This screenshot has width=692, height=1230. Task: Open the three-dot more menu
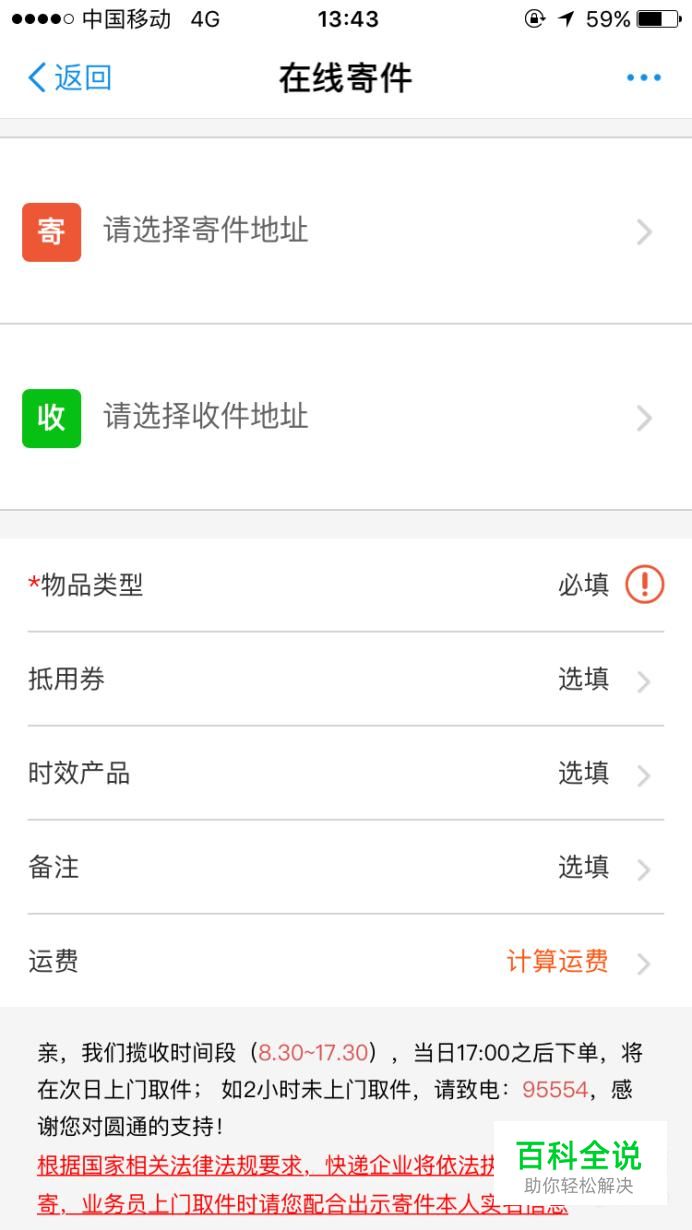click(x=643, y=78)
